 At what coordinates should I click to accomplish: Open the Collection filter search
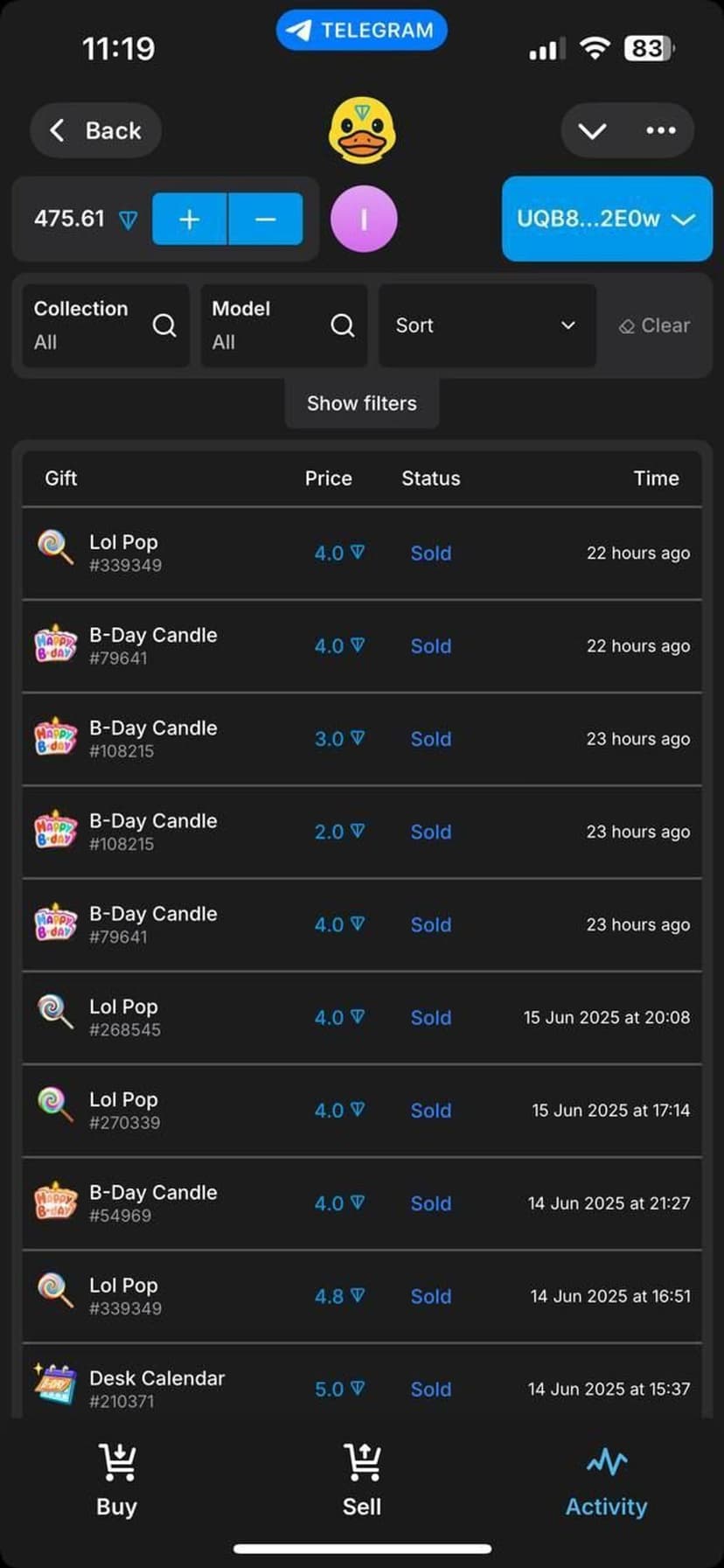105,325
